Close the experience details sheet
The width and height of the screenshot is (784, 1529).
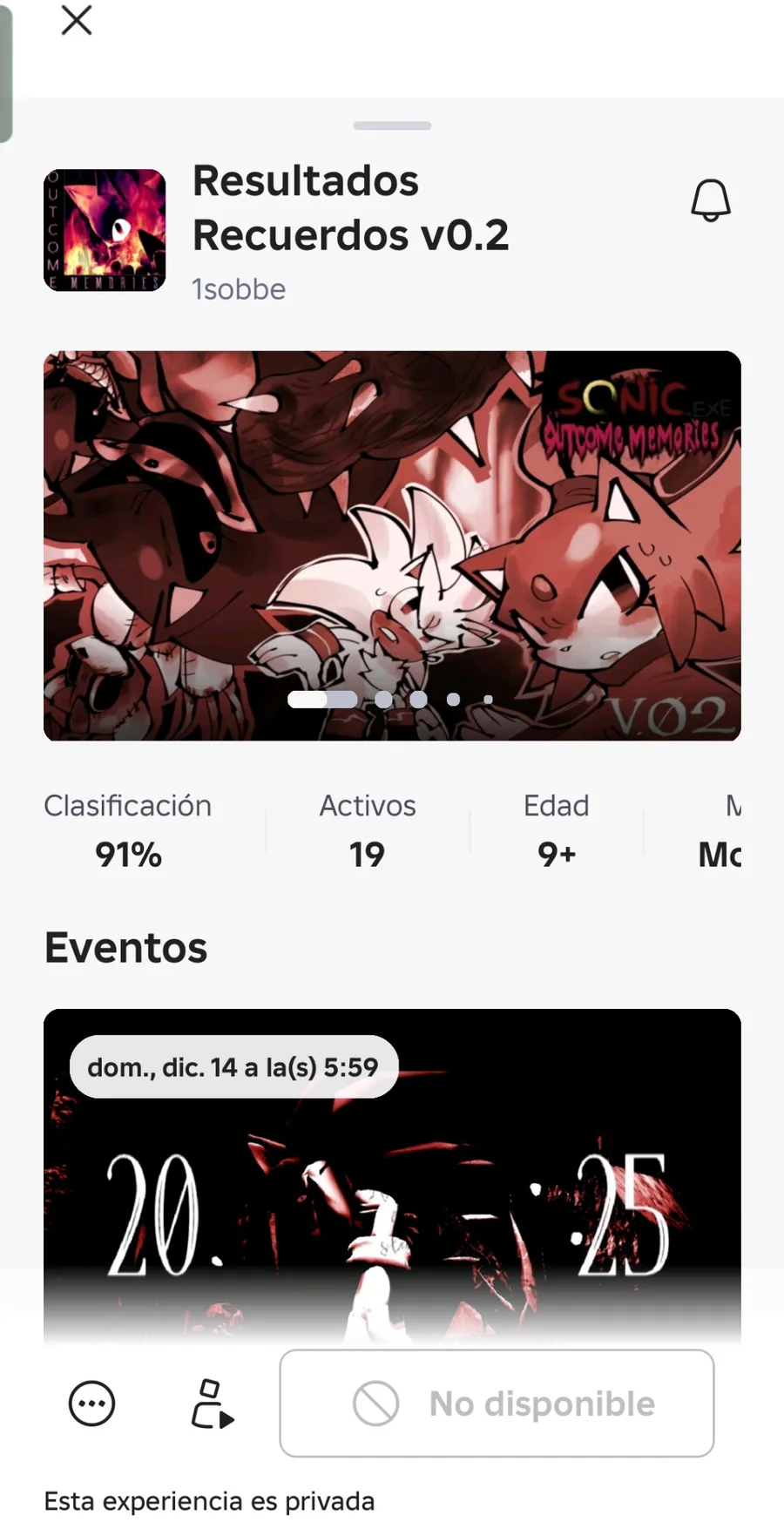pyautogui.click(x=77, y=20)
